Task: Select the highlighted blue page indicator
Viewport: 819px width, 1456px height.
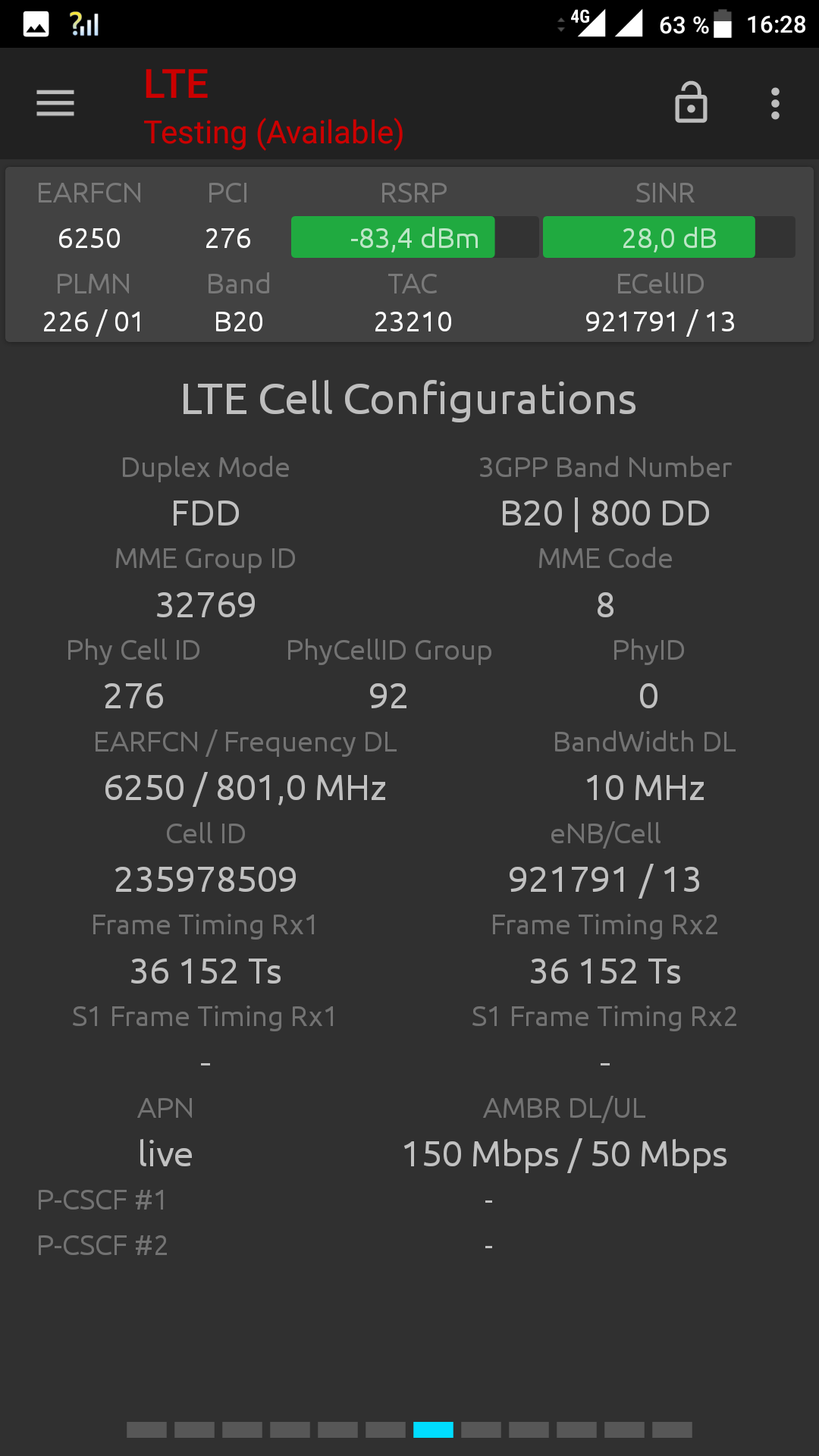Action: (433, 1429)
